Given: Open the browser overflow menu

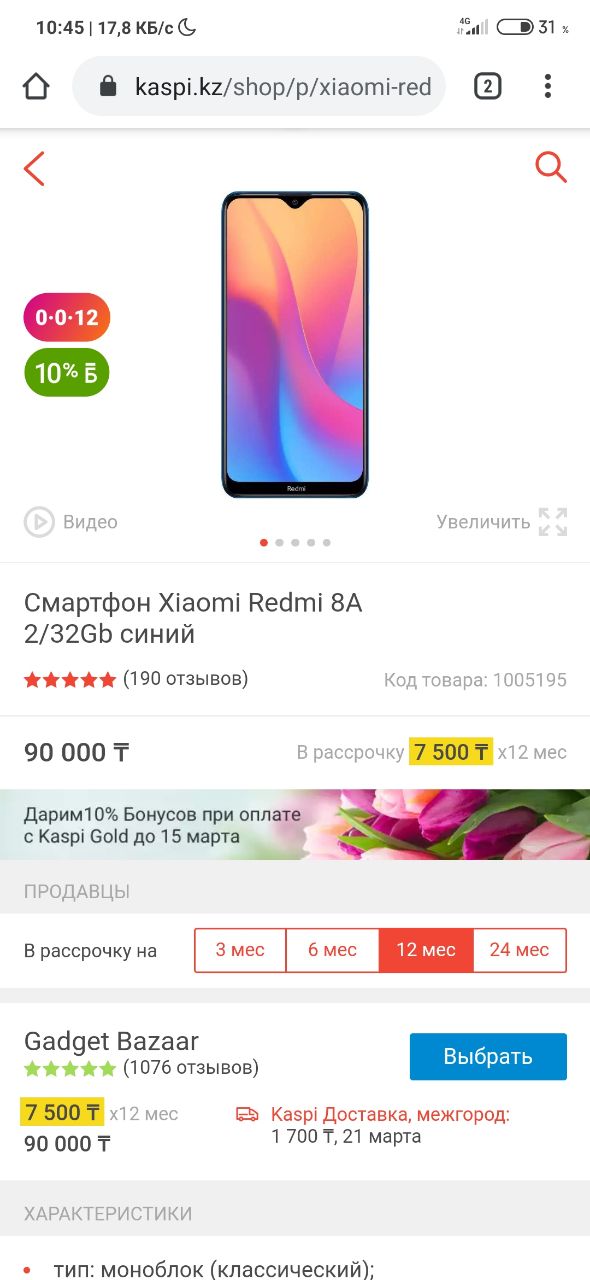Looking at the screenshot, I should 548,87.
